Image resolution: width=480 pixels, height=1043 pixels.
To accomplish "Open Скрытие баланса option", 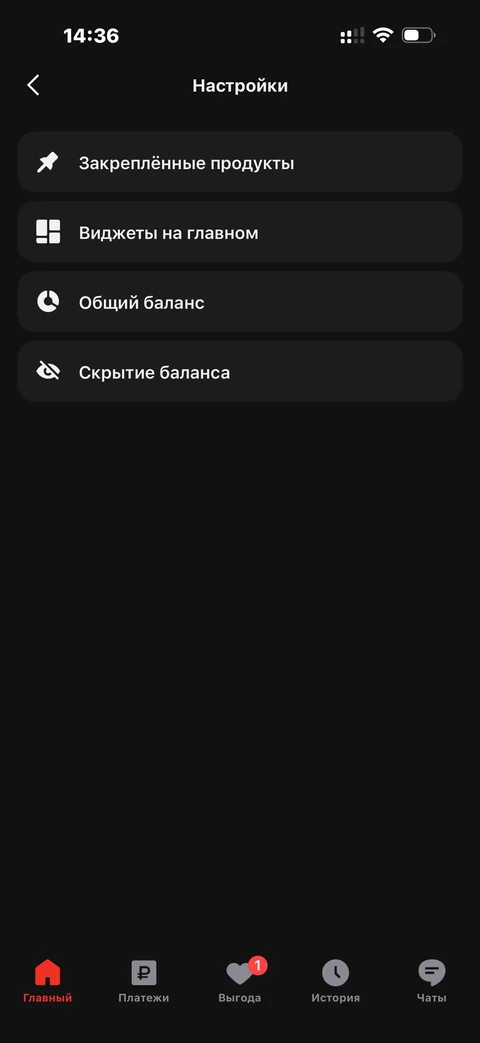I will [239, 372].
